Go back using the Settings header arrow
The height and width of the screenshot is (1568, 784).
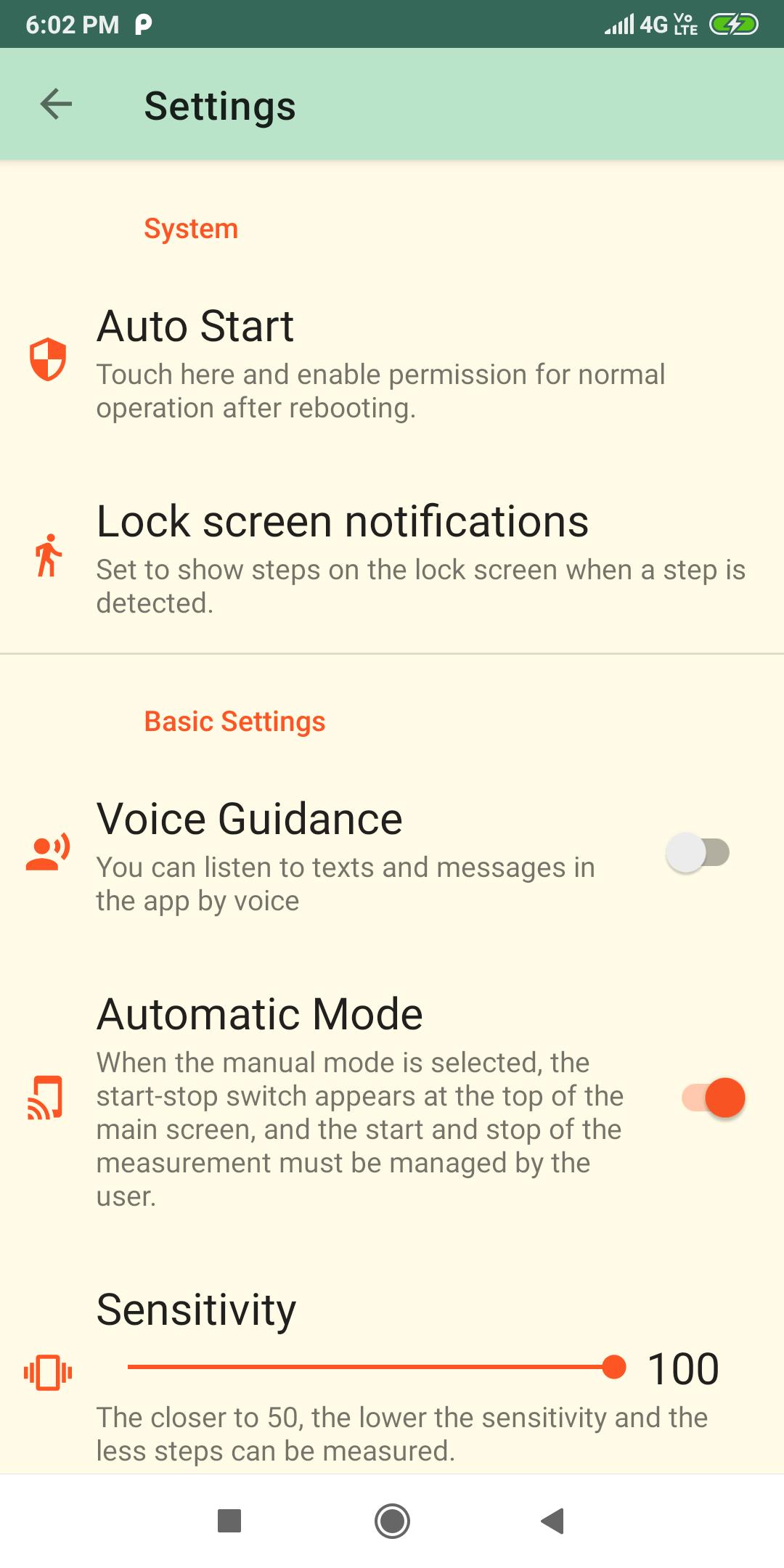coord(56,105)
